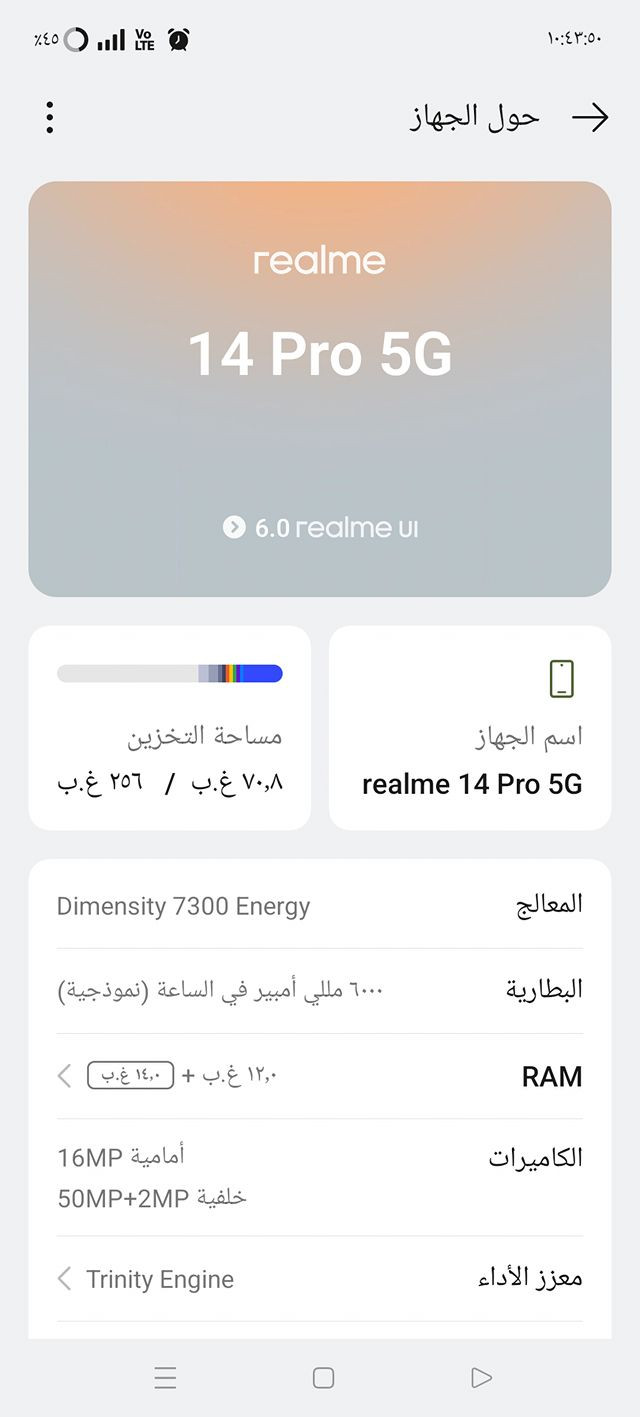Open معزز الأداء Trinity Engine row
This screenshot has width=640, height=1417.
click(x=320, y=1278)
